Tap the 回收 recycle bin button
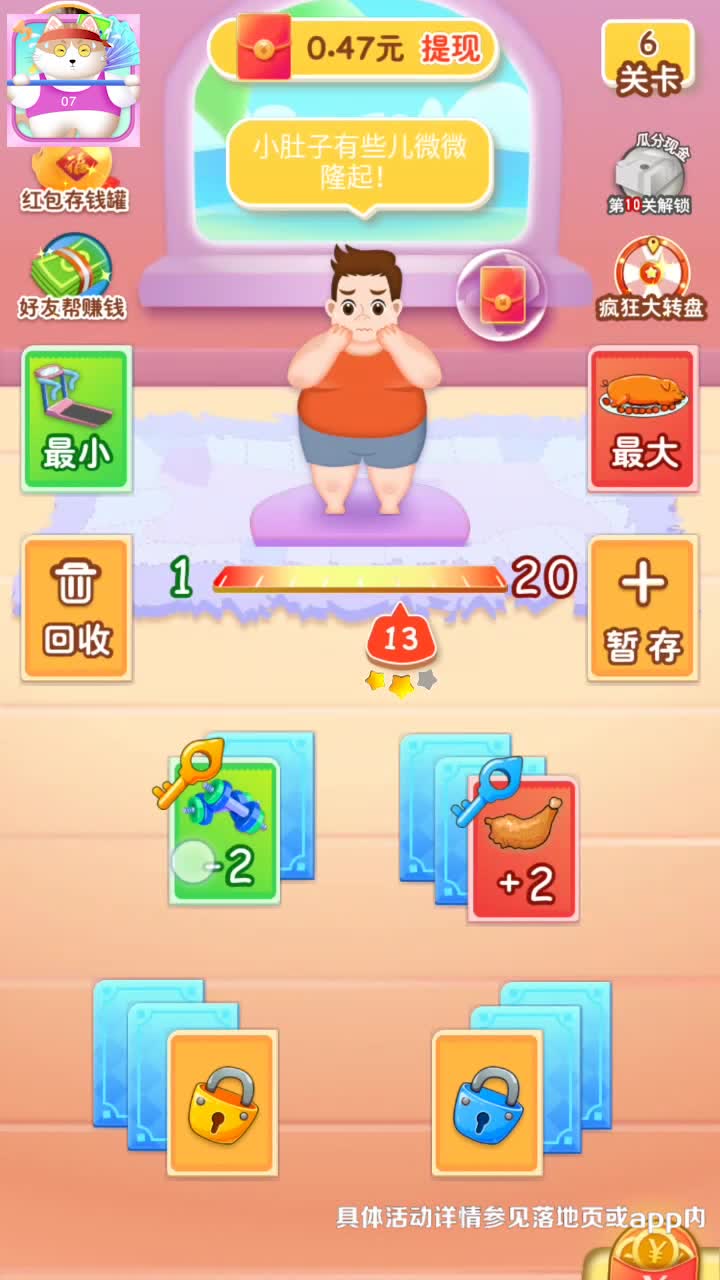The width and height of the screenshot is (720, 1280). [x=77, y=608]
